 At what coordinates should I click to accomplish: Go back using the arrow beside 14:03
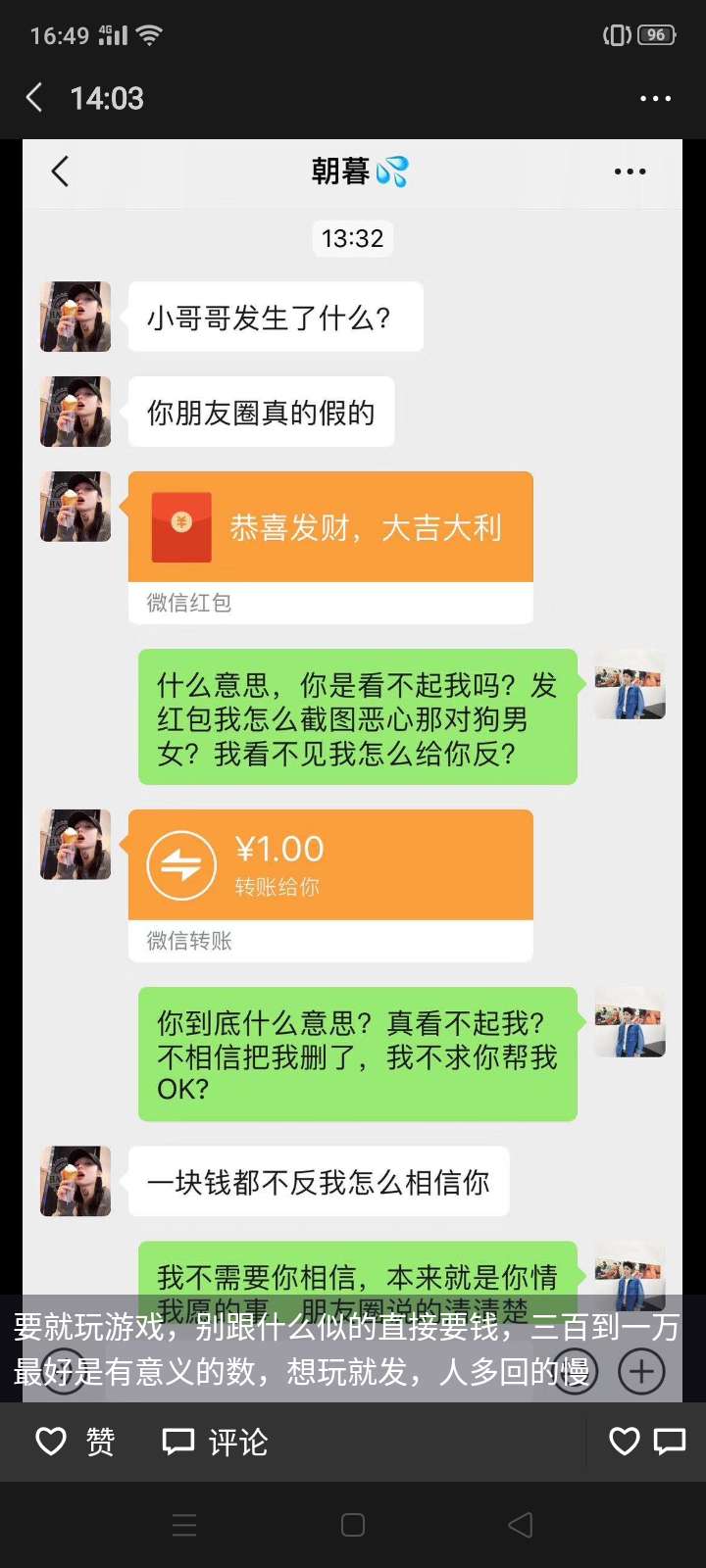pos(34,98)
